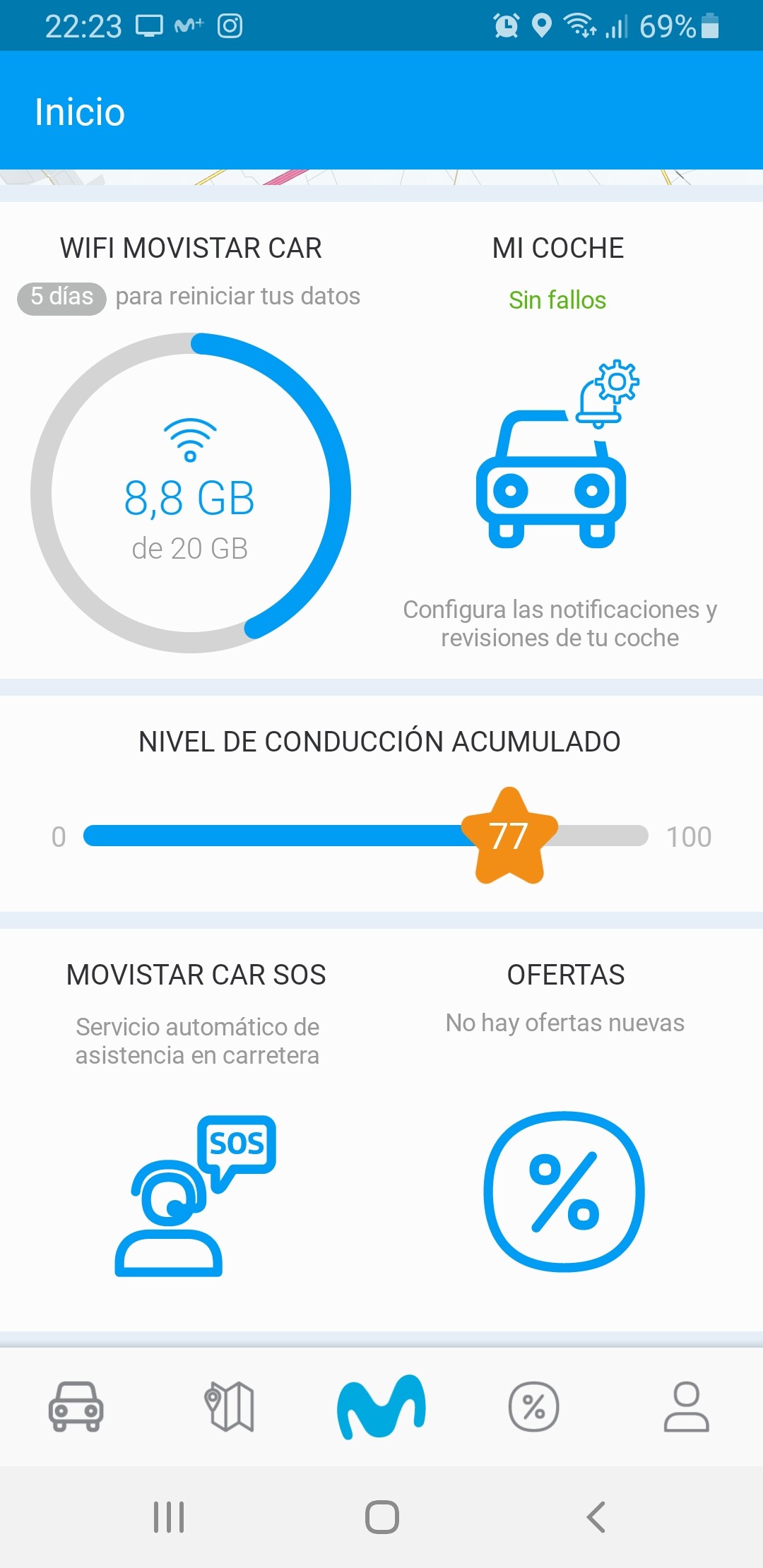
Task: Switch to the map location tab
Action: pos(229,1406)
